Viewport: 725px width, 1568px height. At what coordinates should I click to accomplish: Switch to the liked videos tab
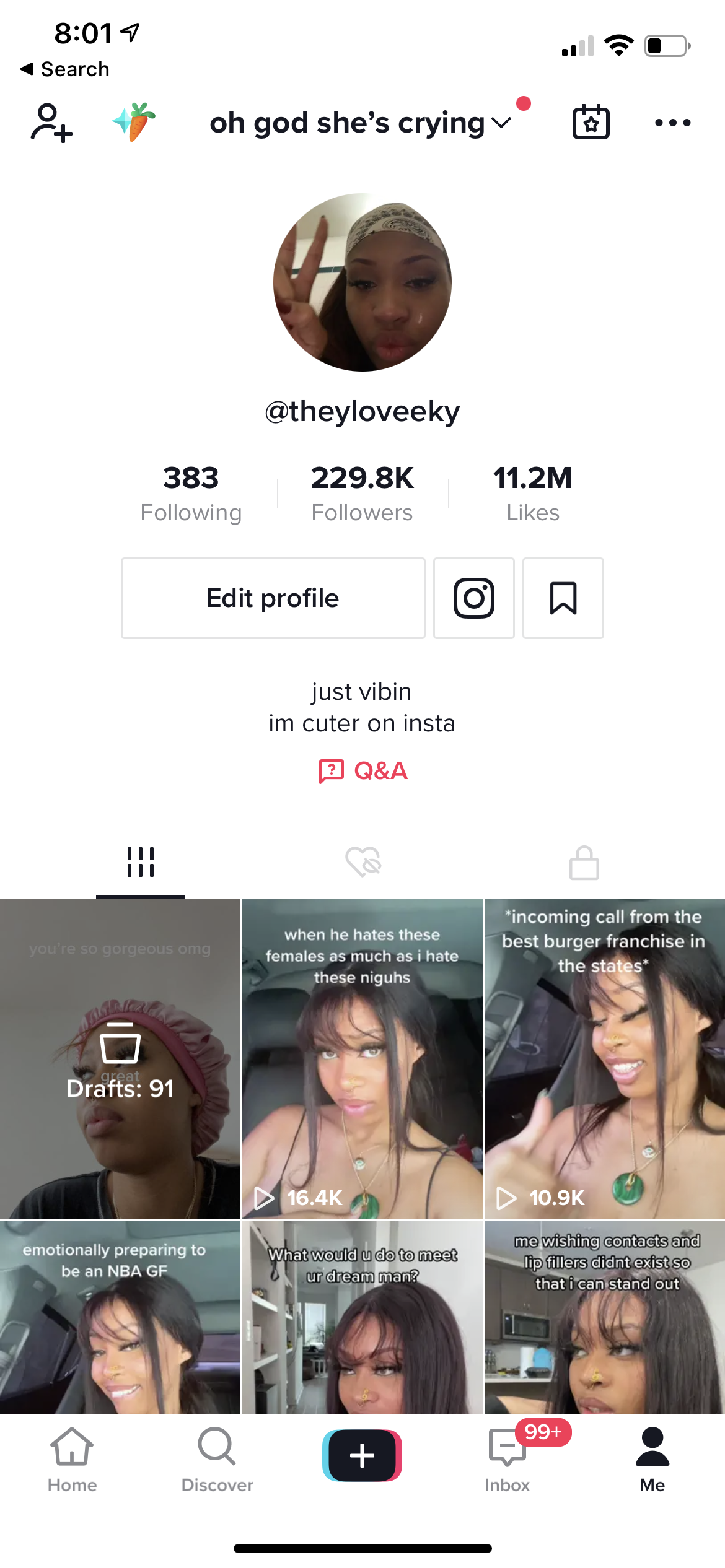click(363, 861)
